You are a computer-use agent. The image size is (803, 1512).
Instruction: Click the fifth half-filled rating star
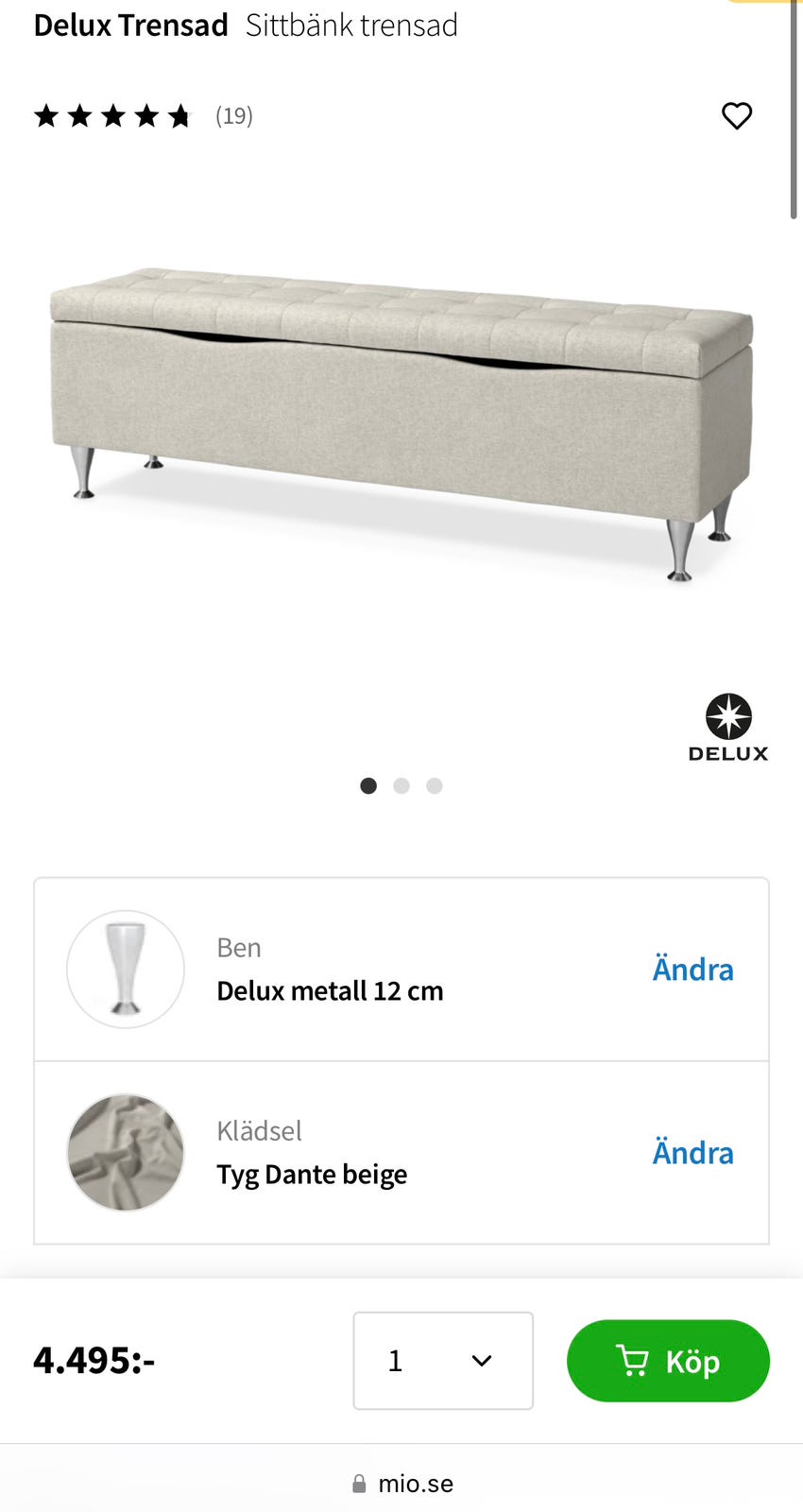(181, 115)
